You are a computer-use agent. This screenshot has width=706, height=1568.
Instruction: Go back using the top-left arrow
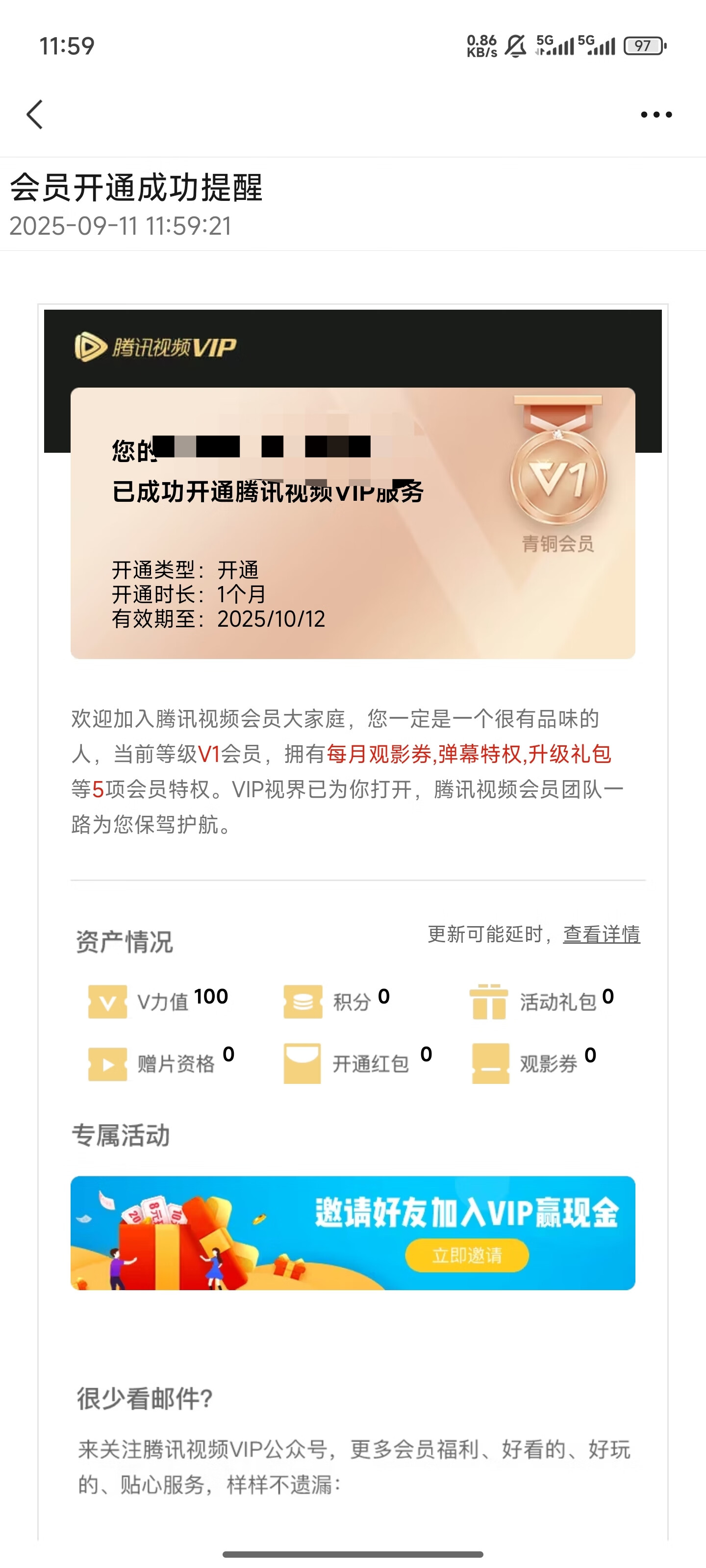(35, 115)
